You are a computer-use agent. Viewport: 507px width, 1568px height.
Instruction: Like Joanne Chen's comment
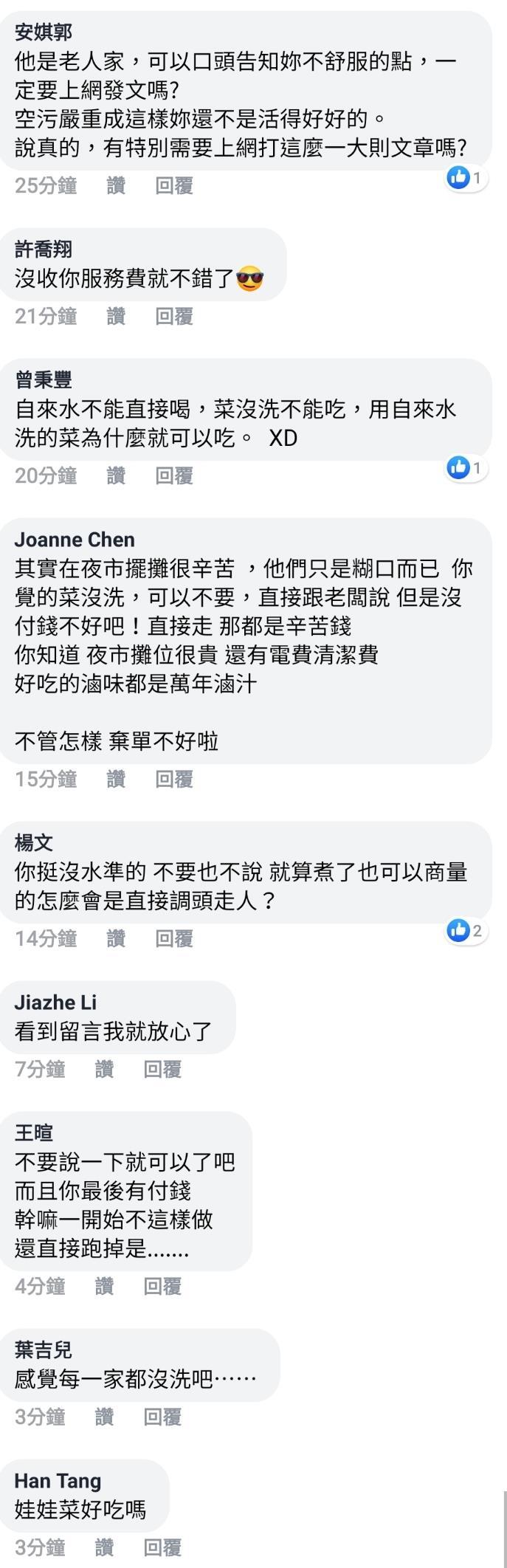(x=116, y=779)
